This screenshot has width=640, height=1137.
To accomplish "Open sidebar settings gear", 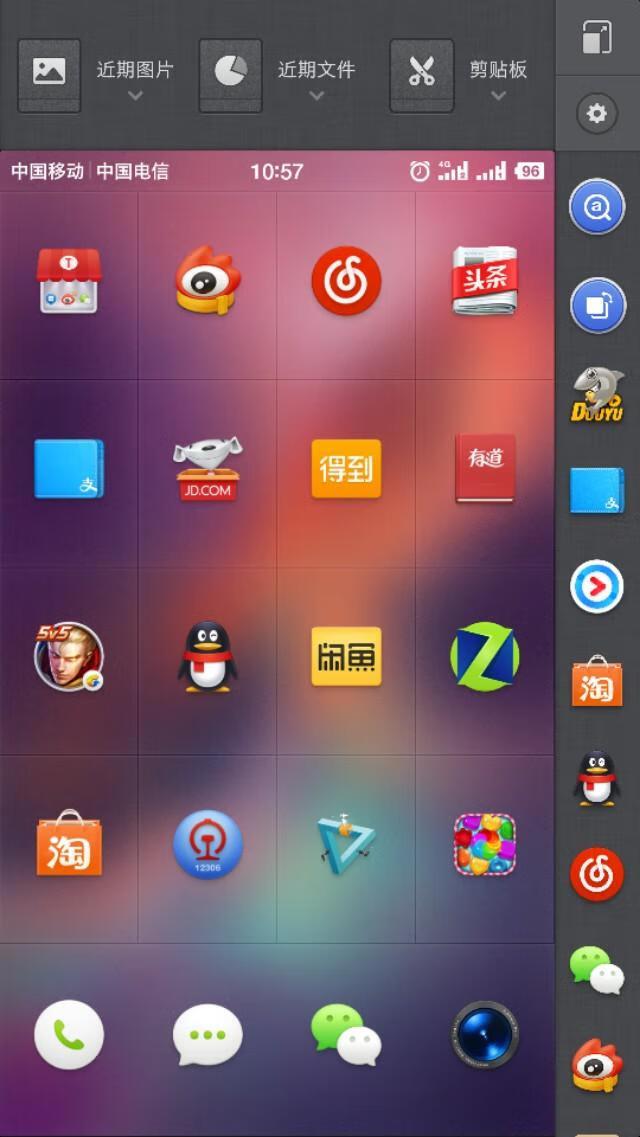I will pos(597,114).
